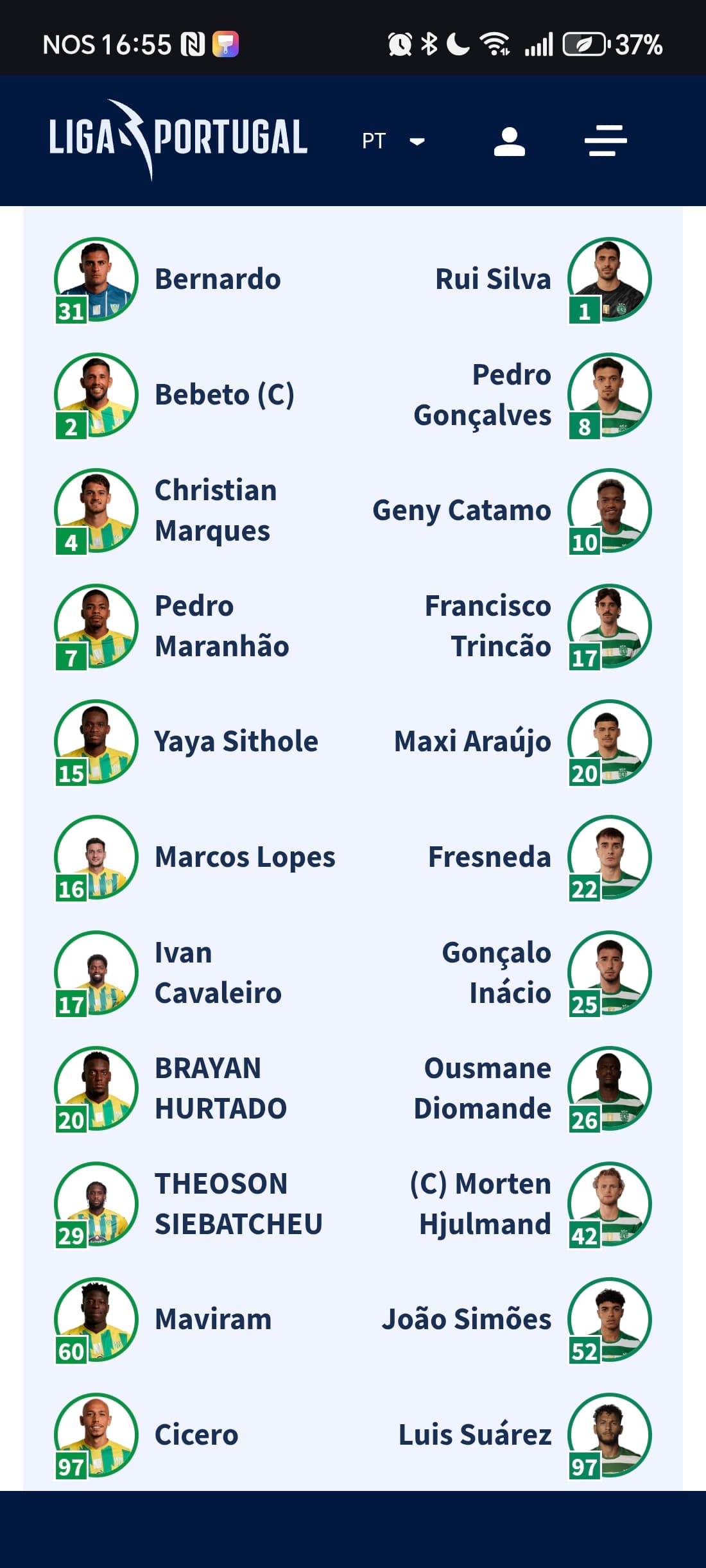706x1568 pixels.
Task: Open Ivan Cavaleiro's profile
Action: [x=218, y=973]
